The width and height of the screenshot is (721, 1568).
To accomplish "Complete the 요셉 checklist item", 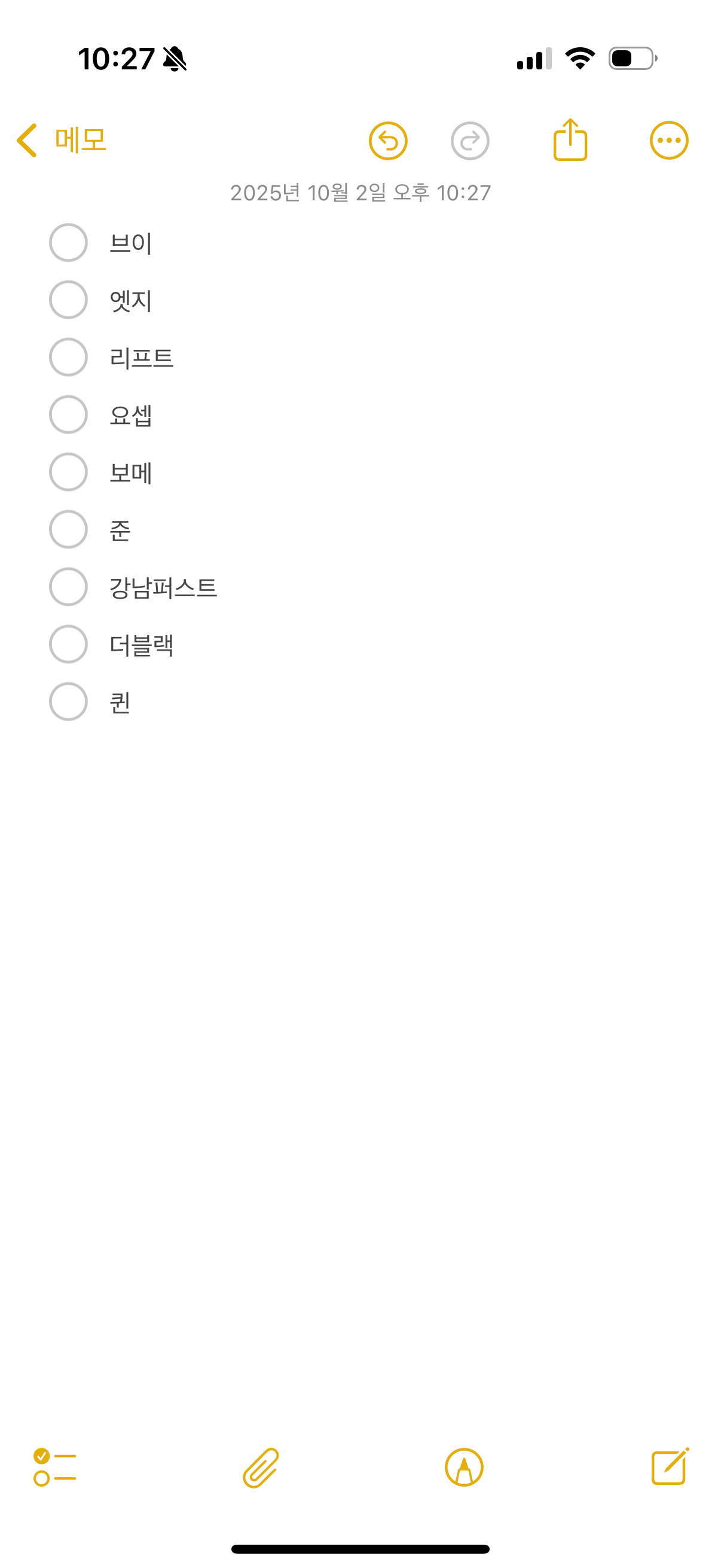I will [x=68, y=414].
